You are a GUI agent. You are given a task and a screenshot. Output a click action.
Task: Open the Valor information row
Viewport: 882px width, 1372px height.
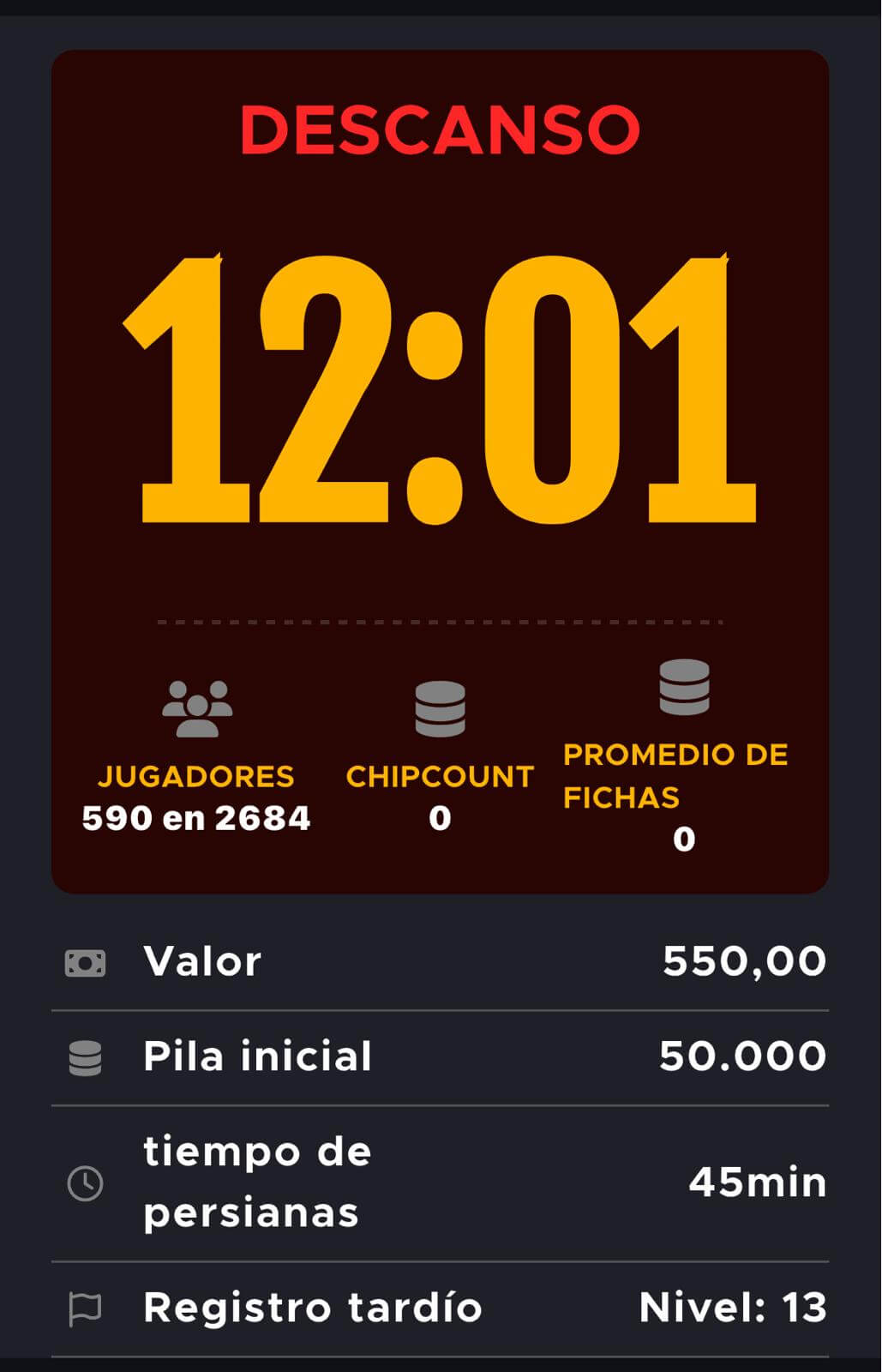(x=439, y=961)
